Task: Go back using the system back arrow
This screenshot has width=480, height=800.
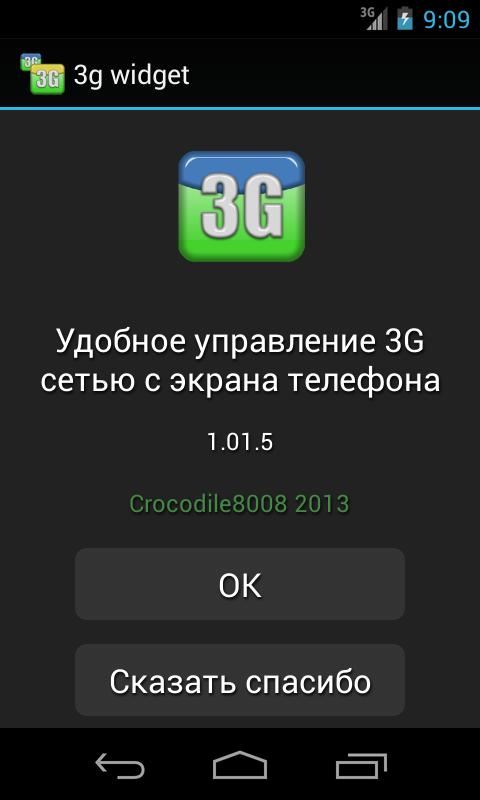Action: [120, 764]
